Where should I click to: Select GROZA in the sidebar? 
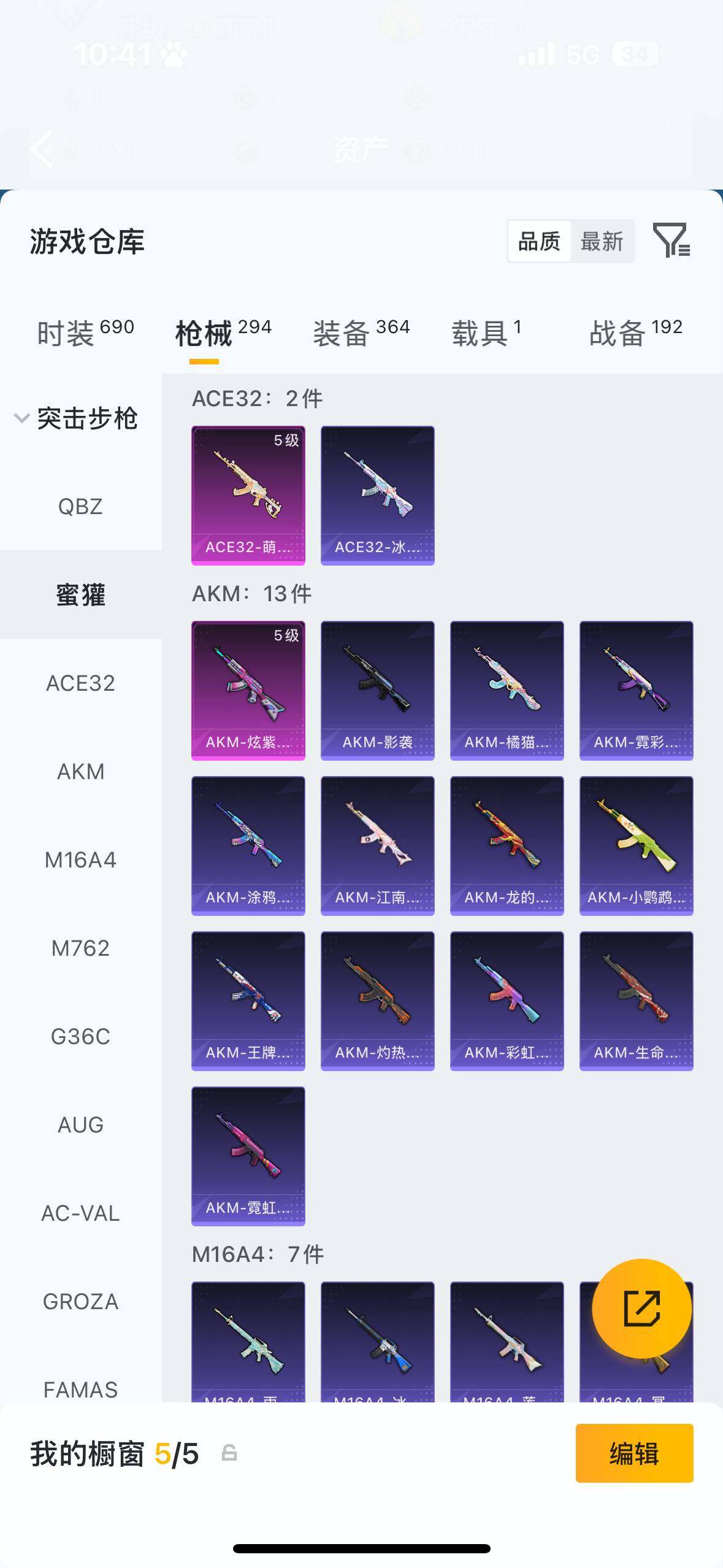pos(80,1302)
